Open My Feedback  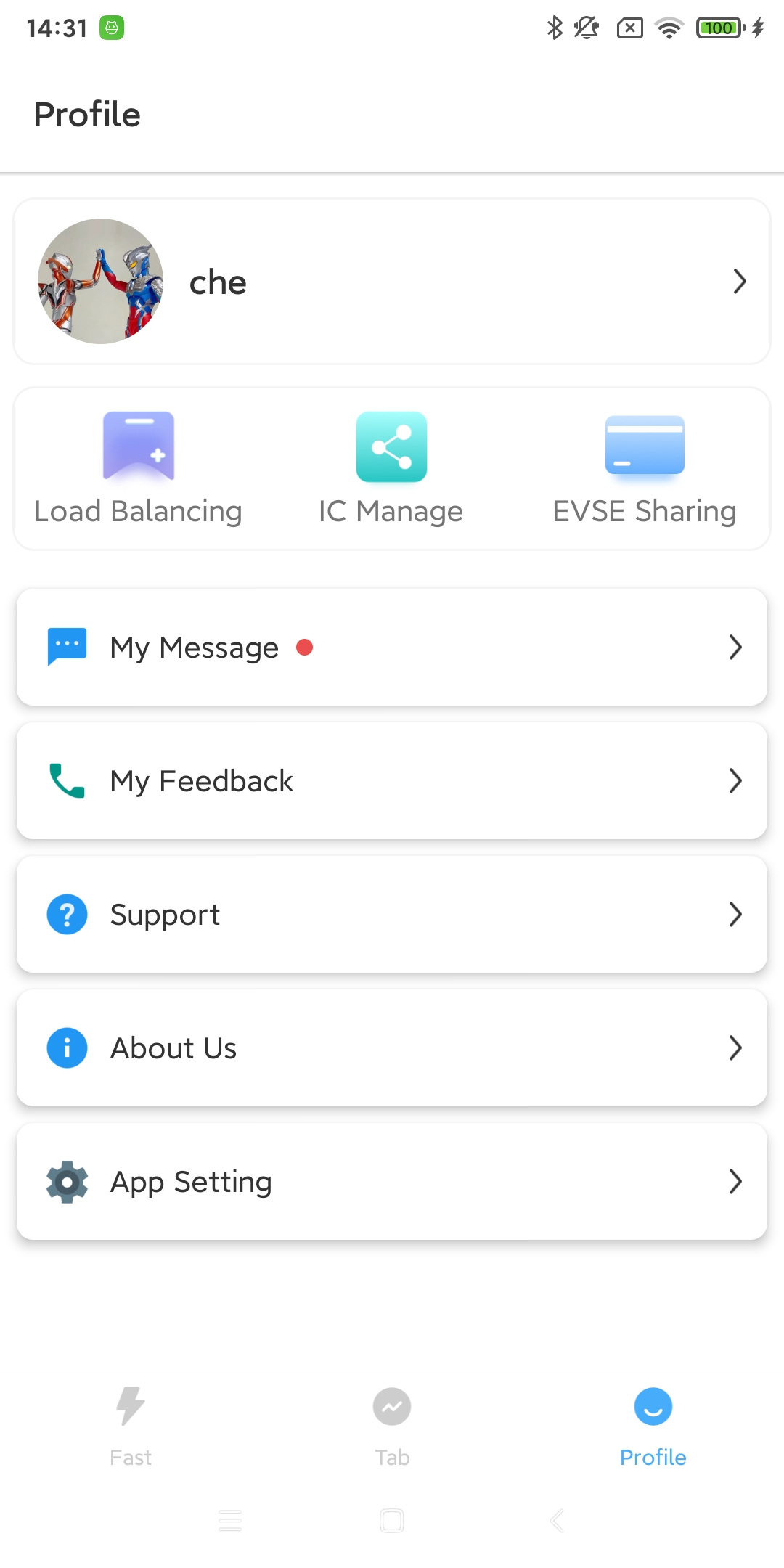tap(392, 780)
